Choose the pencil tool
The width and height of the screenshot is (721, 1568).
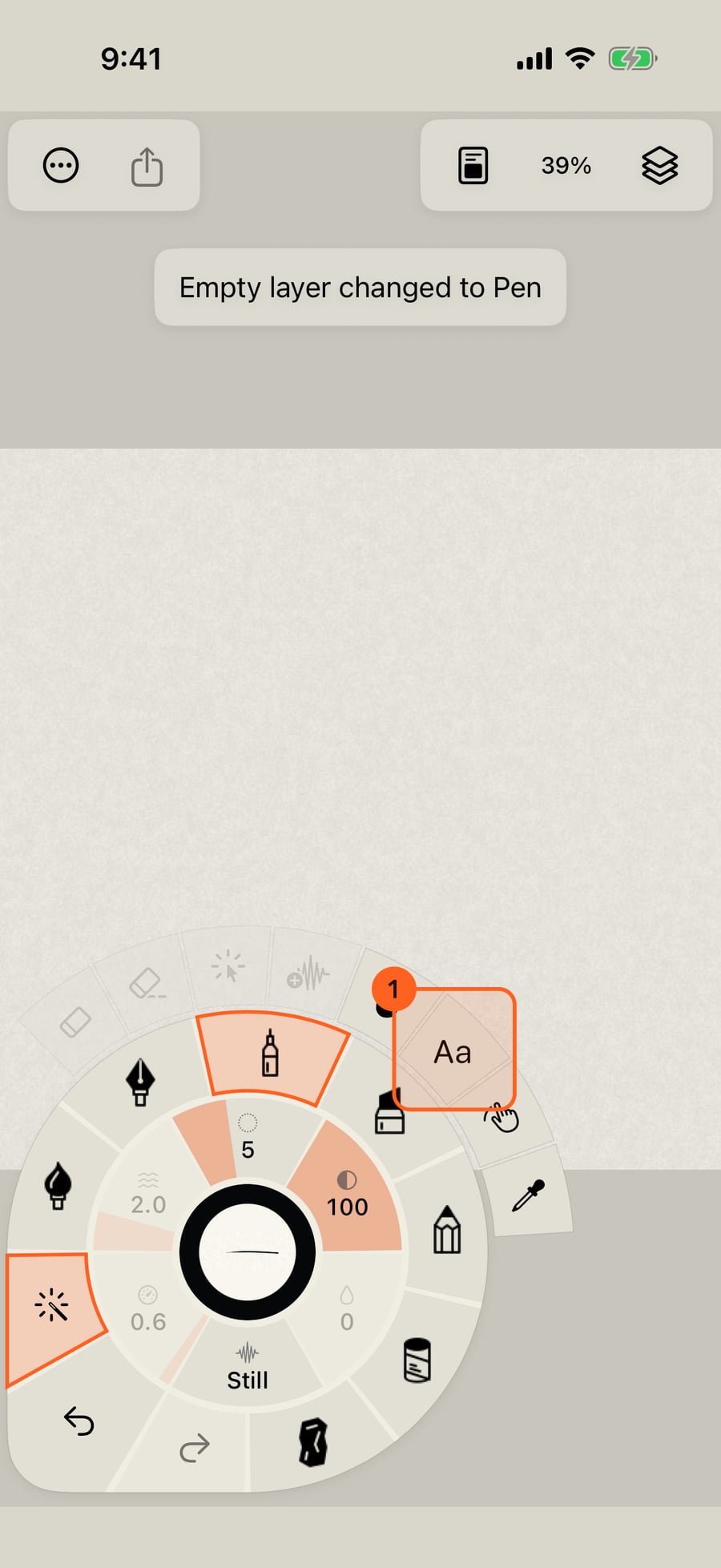pyautogui.click(x=447, y=1229)
